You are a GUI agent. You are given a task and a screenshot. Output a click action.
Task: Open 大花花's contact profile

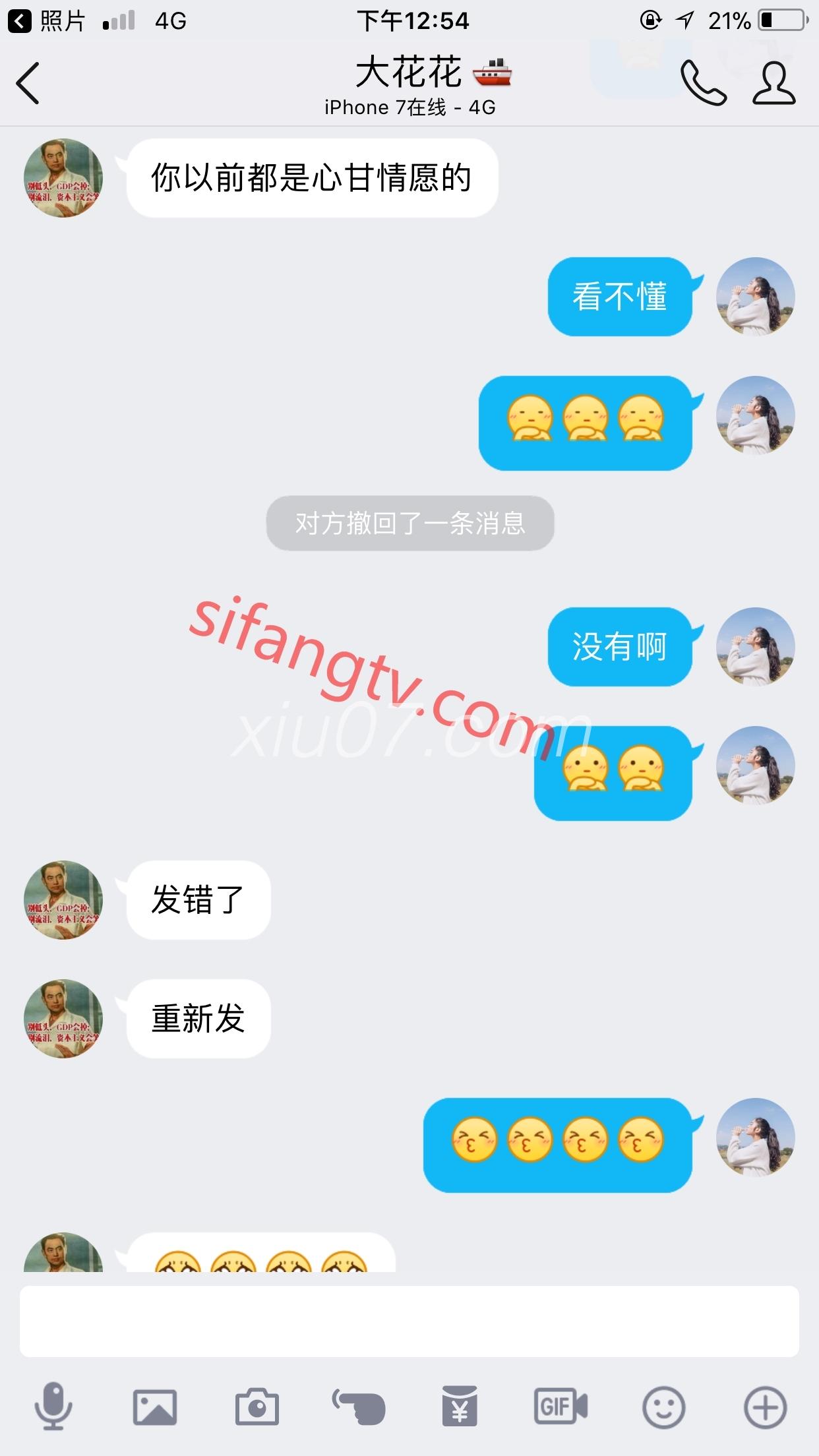pyautogui.click(x=774, y=83)
